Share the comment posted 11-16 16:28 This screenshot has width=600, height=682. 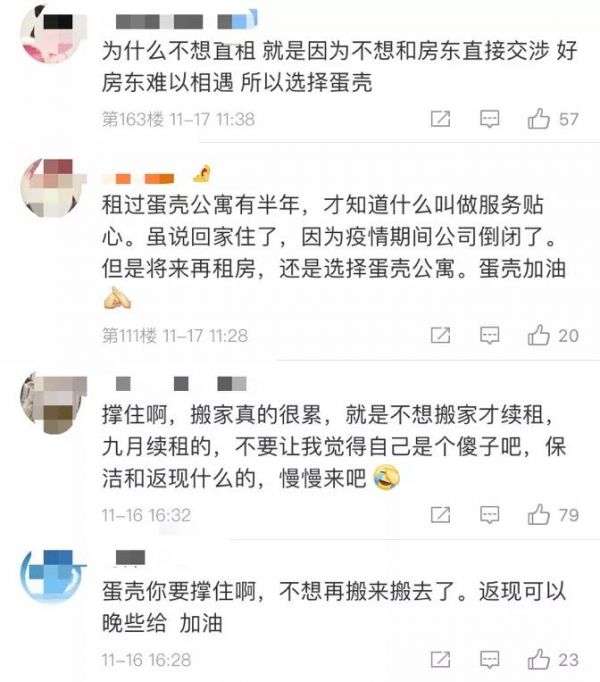pyautogui.click(x=440, y=660)
